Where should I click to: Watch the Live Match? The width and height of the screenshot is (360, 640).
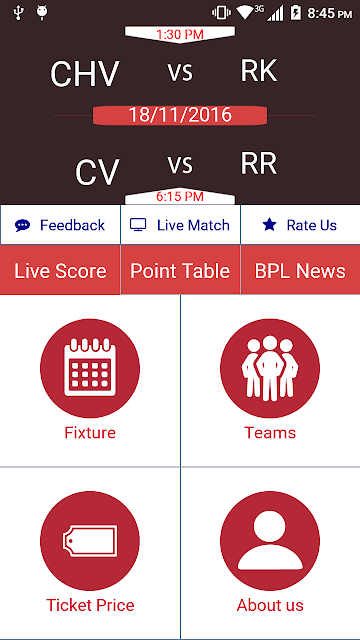click(180, 225)
